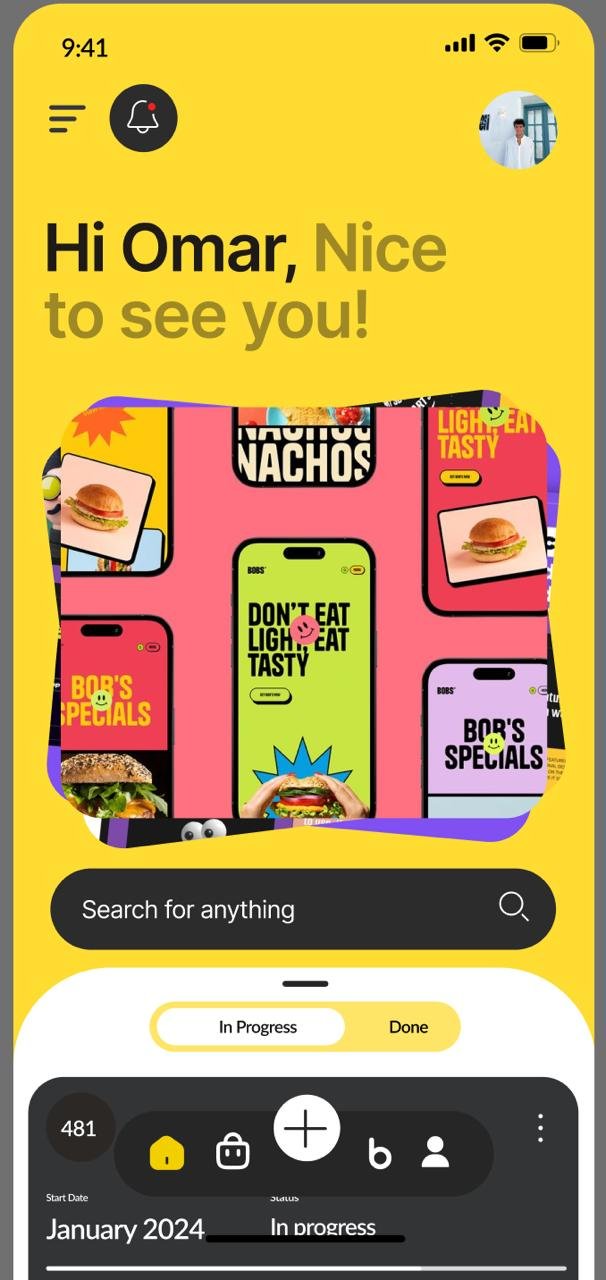Open the b logo tab
Viewport: 606px width, 1280px height.
tap(379, 1153)
